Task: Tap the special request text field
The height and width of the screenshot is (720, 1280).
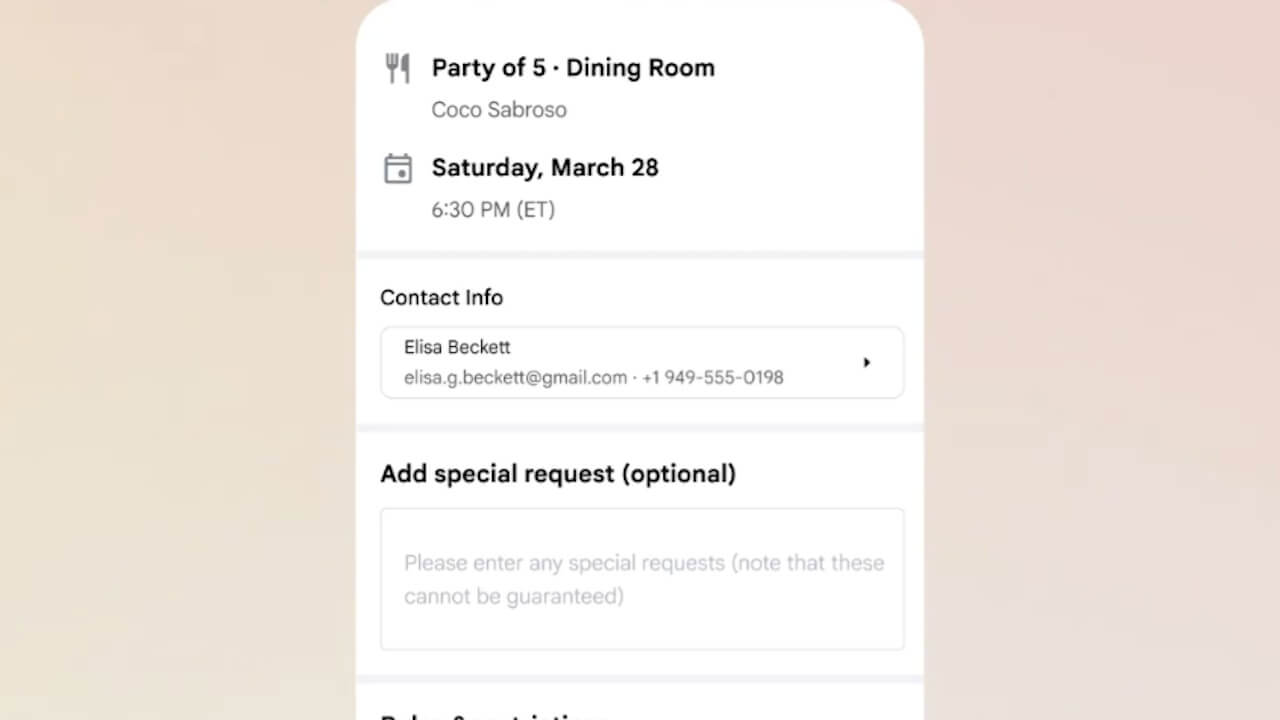Action: 641,579
